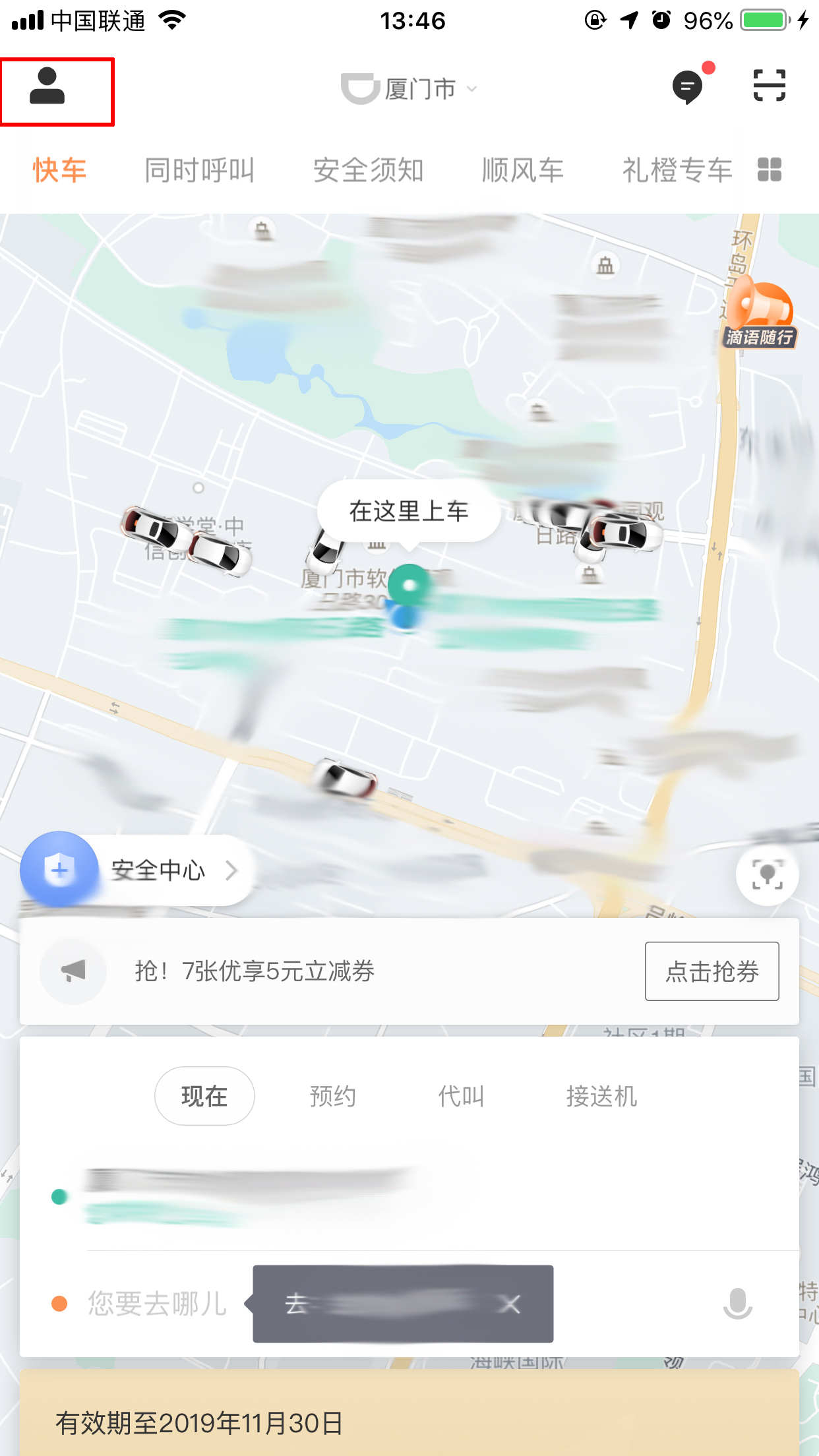This screenshot has height=1456, width=819.
Task: Open the 厦门市 city selector dropdown
Action: 415,88
